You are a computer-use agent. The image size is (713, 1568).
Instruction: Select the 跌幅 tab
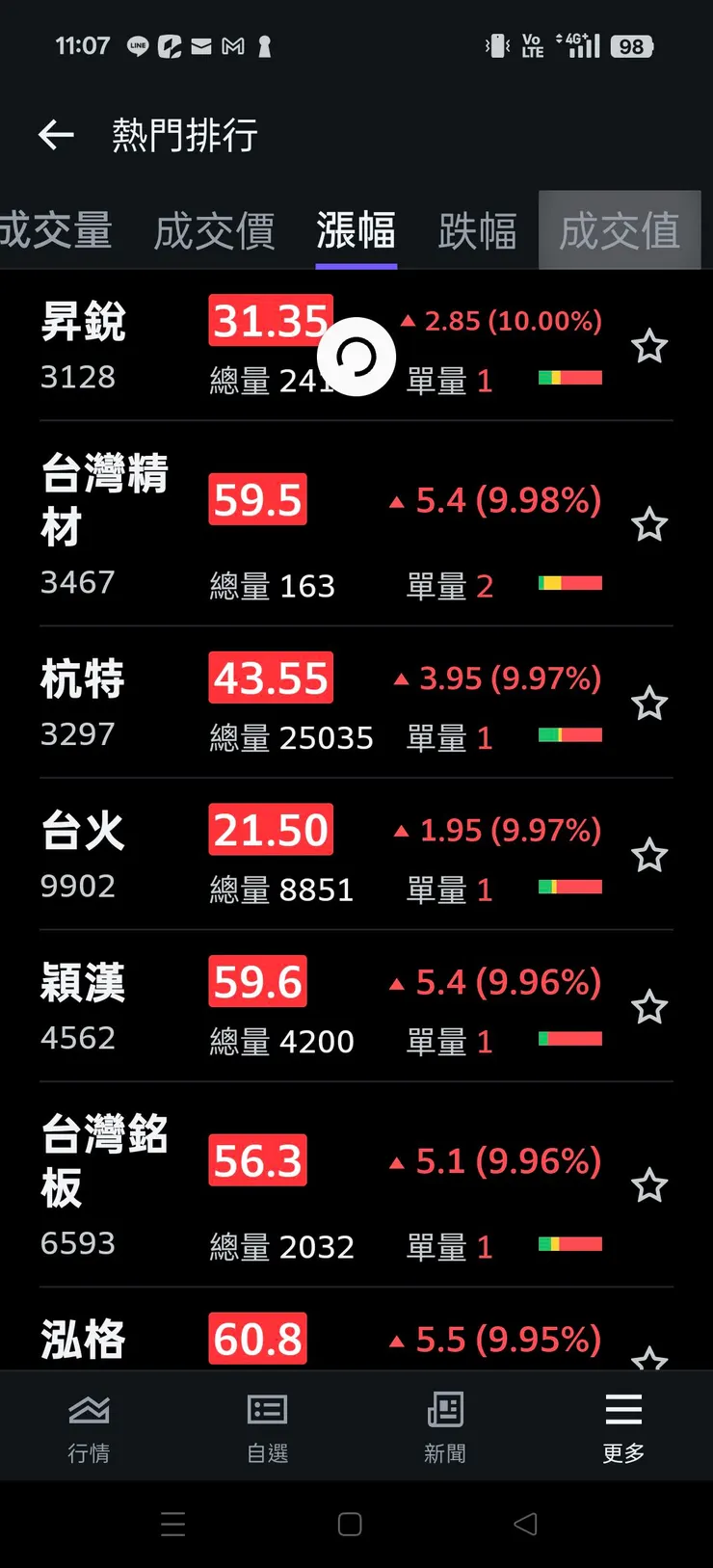[477, 231]
